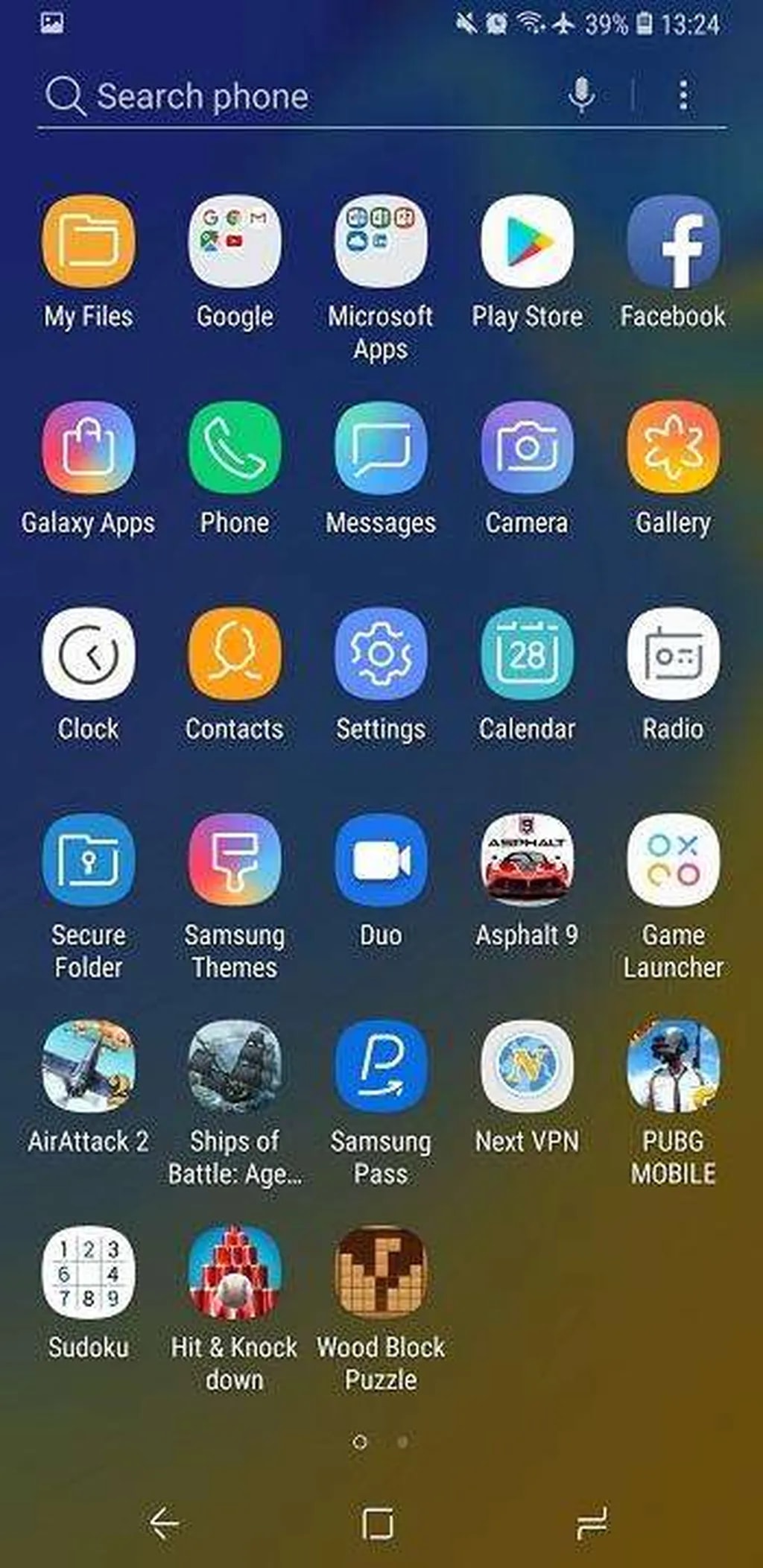Open Samsung Pass
The height and width of the screenshot is (1568, 763).
click(381, 1068)
